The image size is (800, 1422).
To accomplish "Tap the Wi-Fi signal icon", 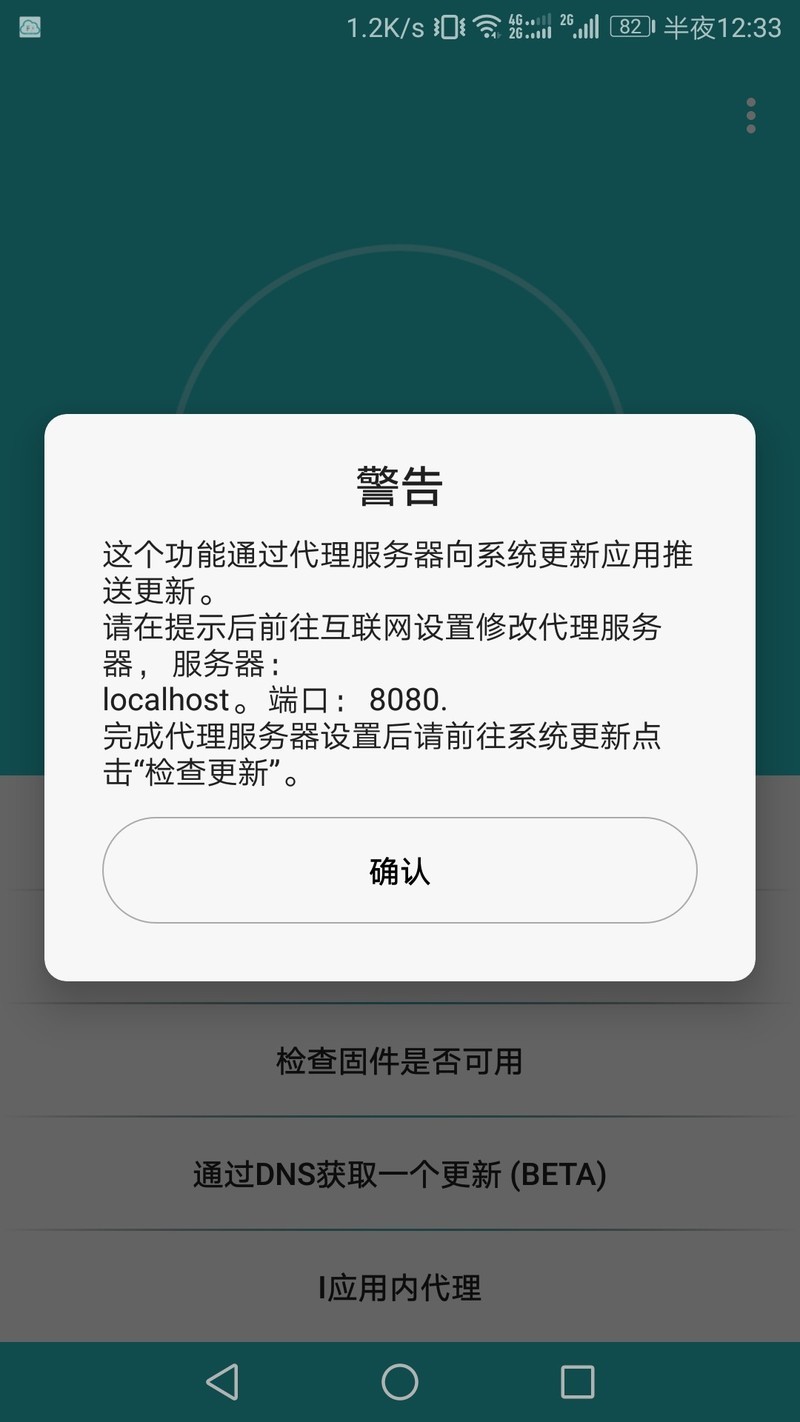I will click(489, 27).
